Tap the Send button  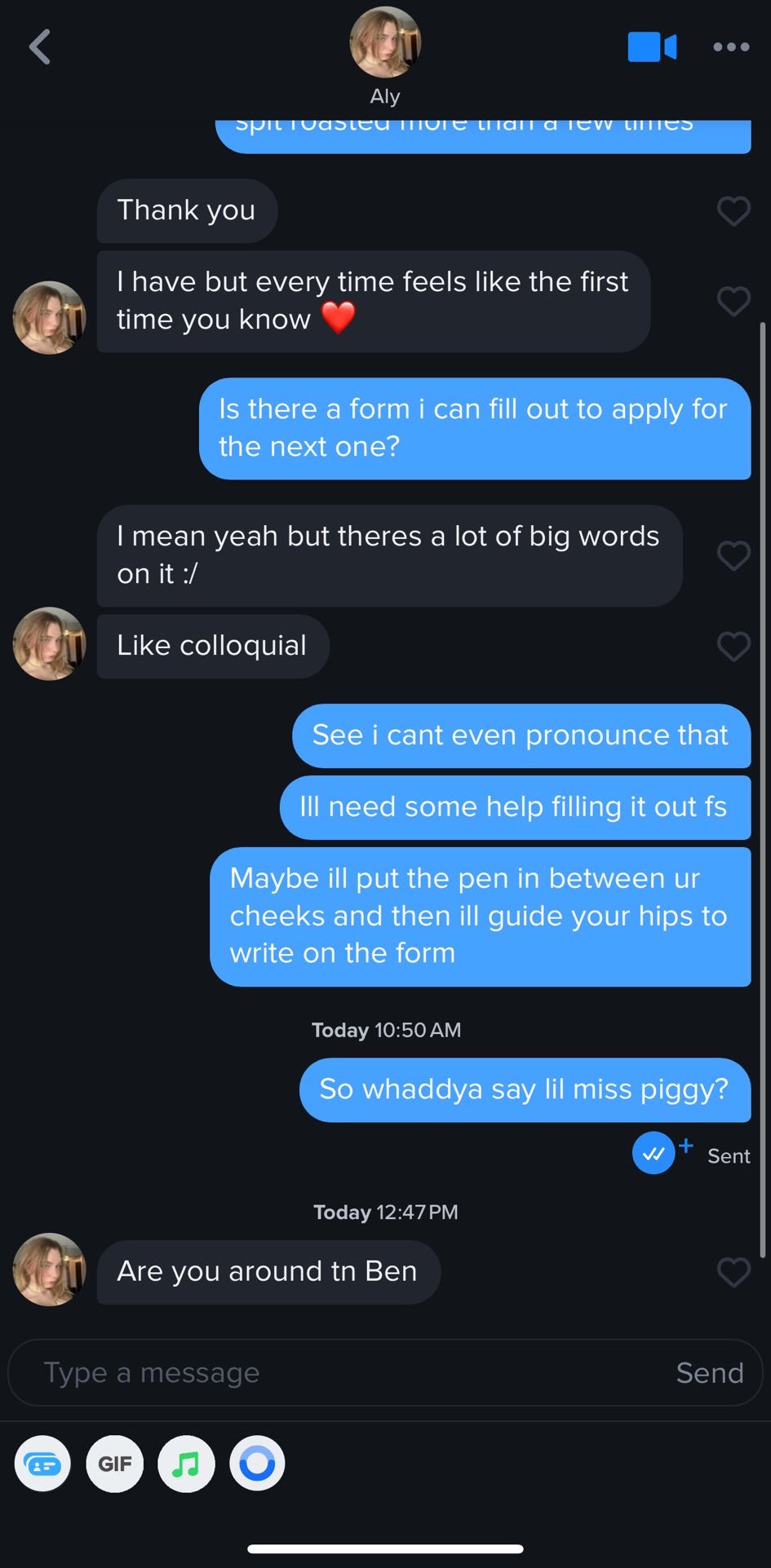click(710, 1373)
